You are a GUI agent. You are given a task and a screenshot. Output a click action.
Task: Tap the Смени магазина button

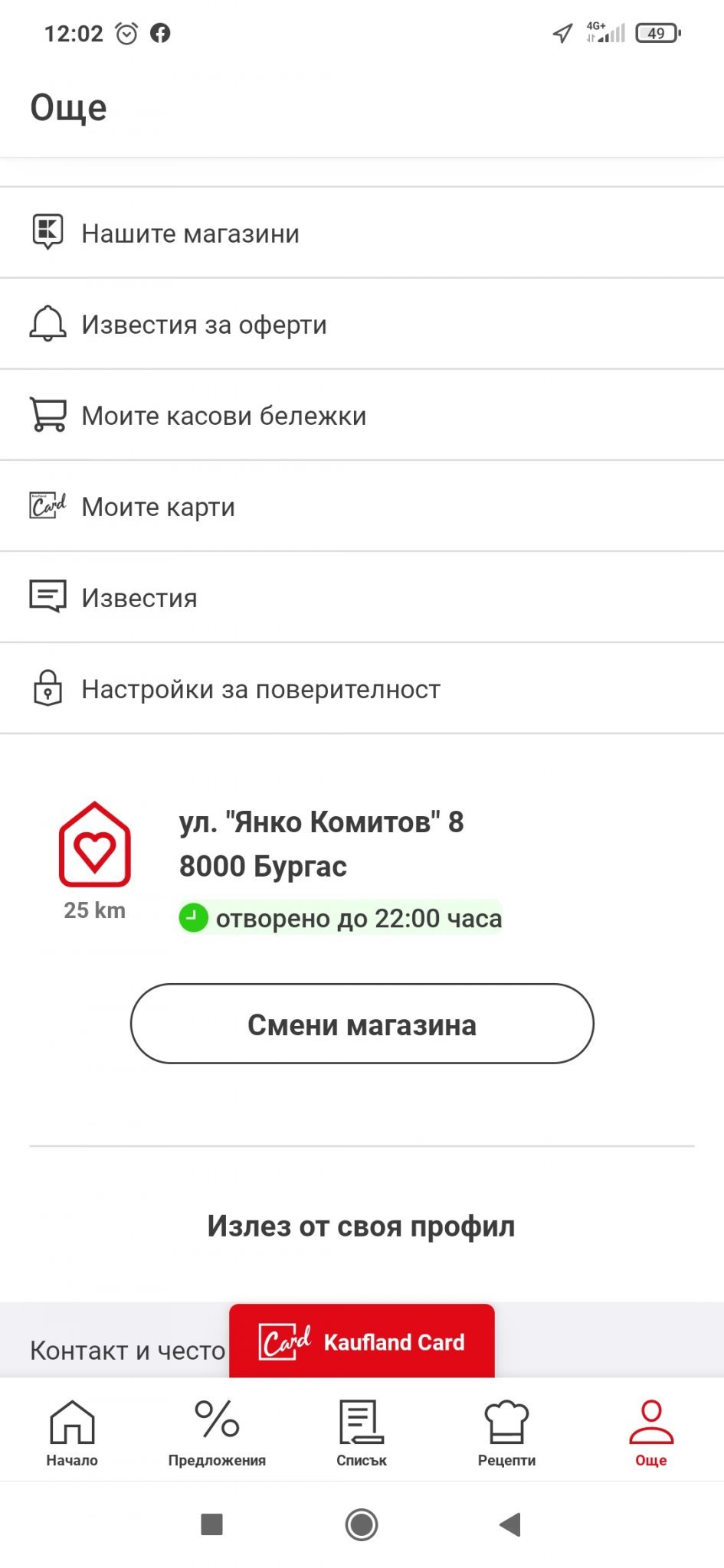click(x=362, y=1024)
